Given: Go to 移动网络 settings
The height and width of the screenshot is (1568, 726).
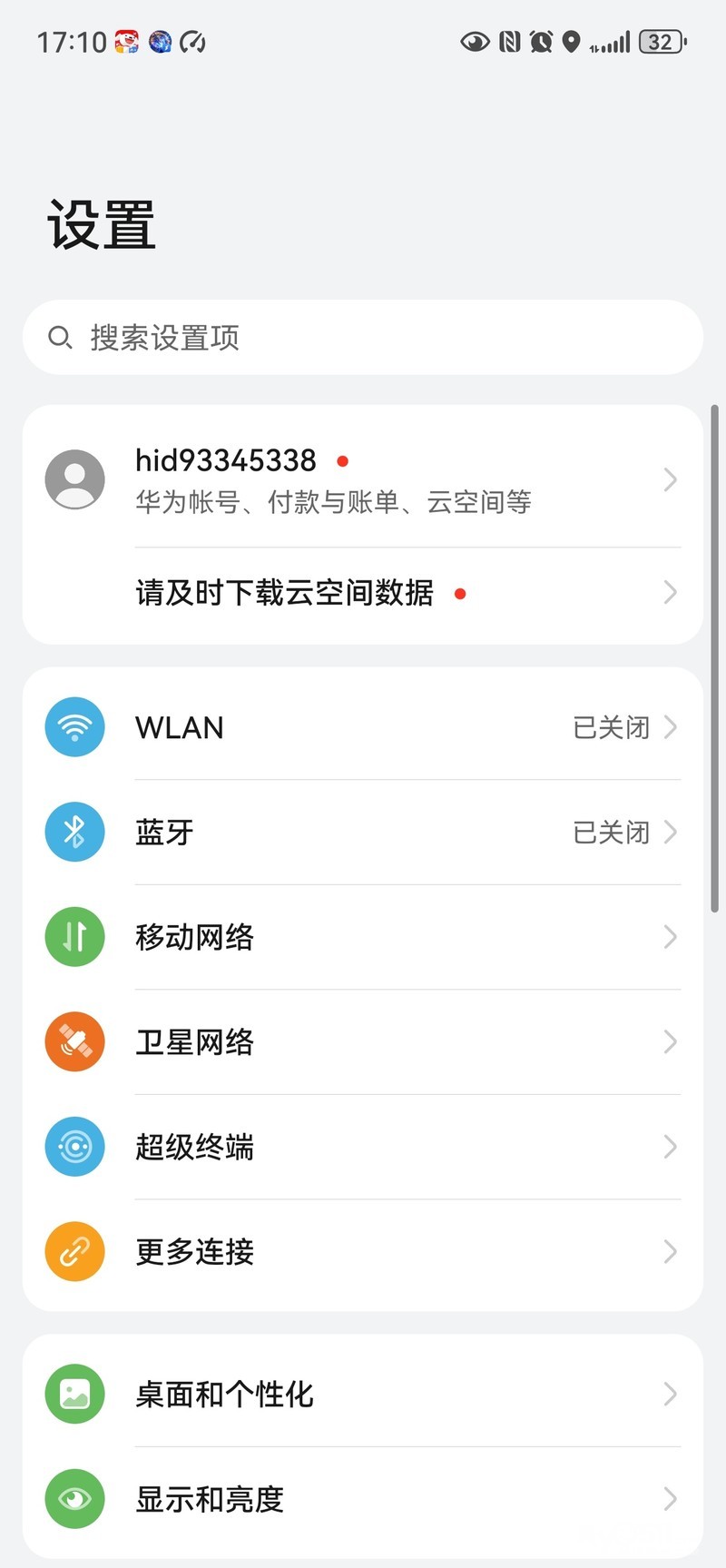Looking at the screenshot, I should pyautogui.click(x=363, y=937).
